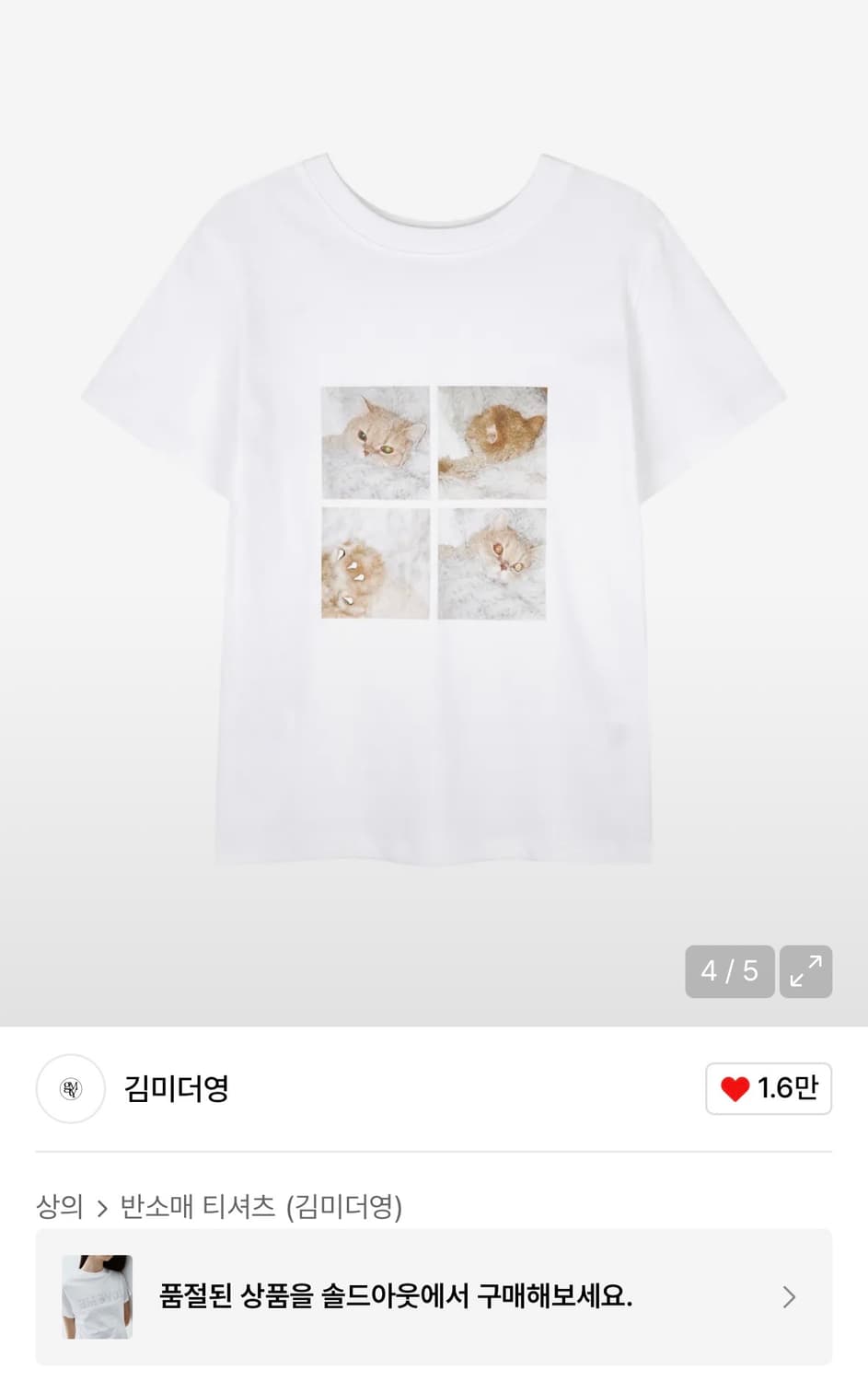Click the chevron between 상의 and 반소매 티셔츠
Screen dimensions: 868x1381
point(104,1203)
